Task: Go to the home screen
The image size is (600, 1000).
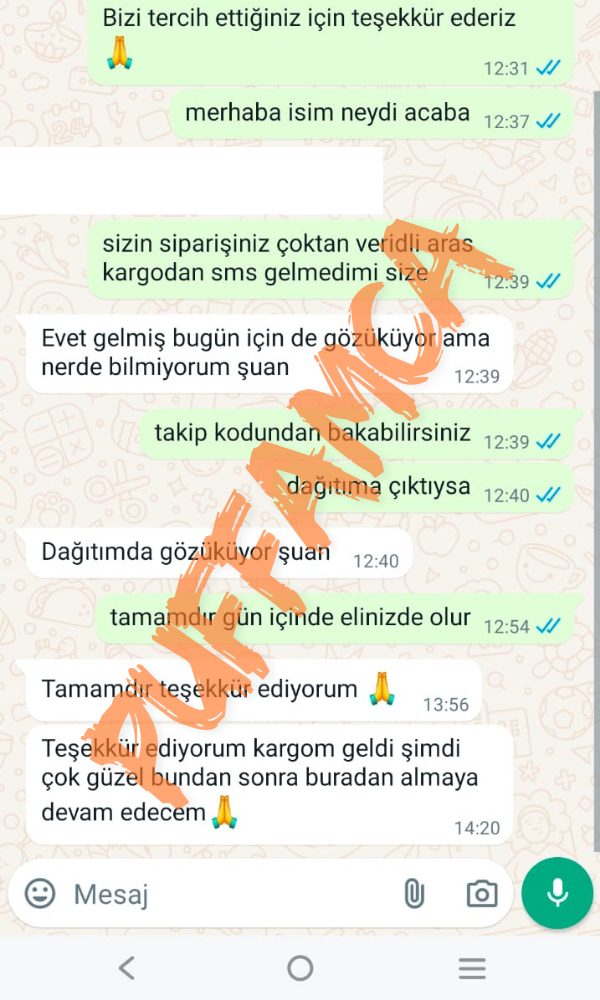Action: (300, 968)
